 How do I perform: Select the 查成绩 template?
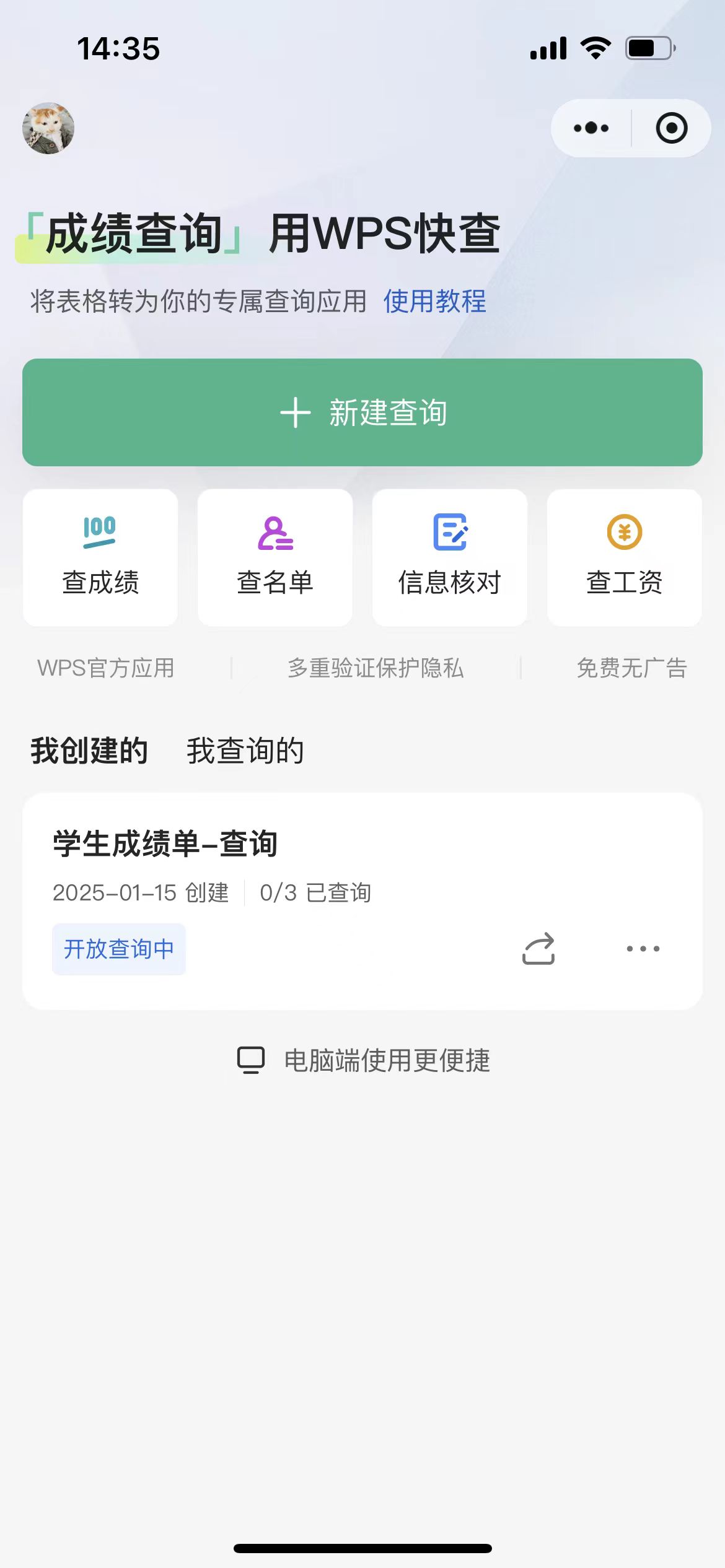100,557
